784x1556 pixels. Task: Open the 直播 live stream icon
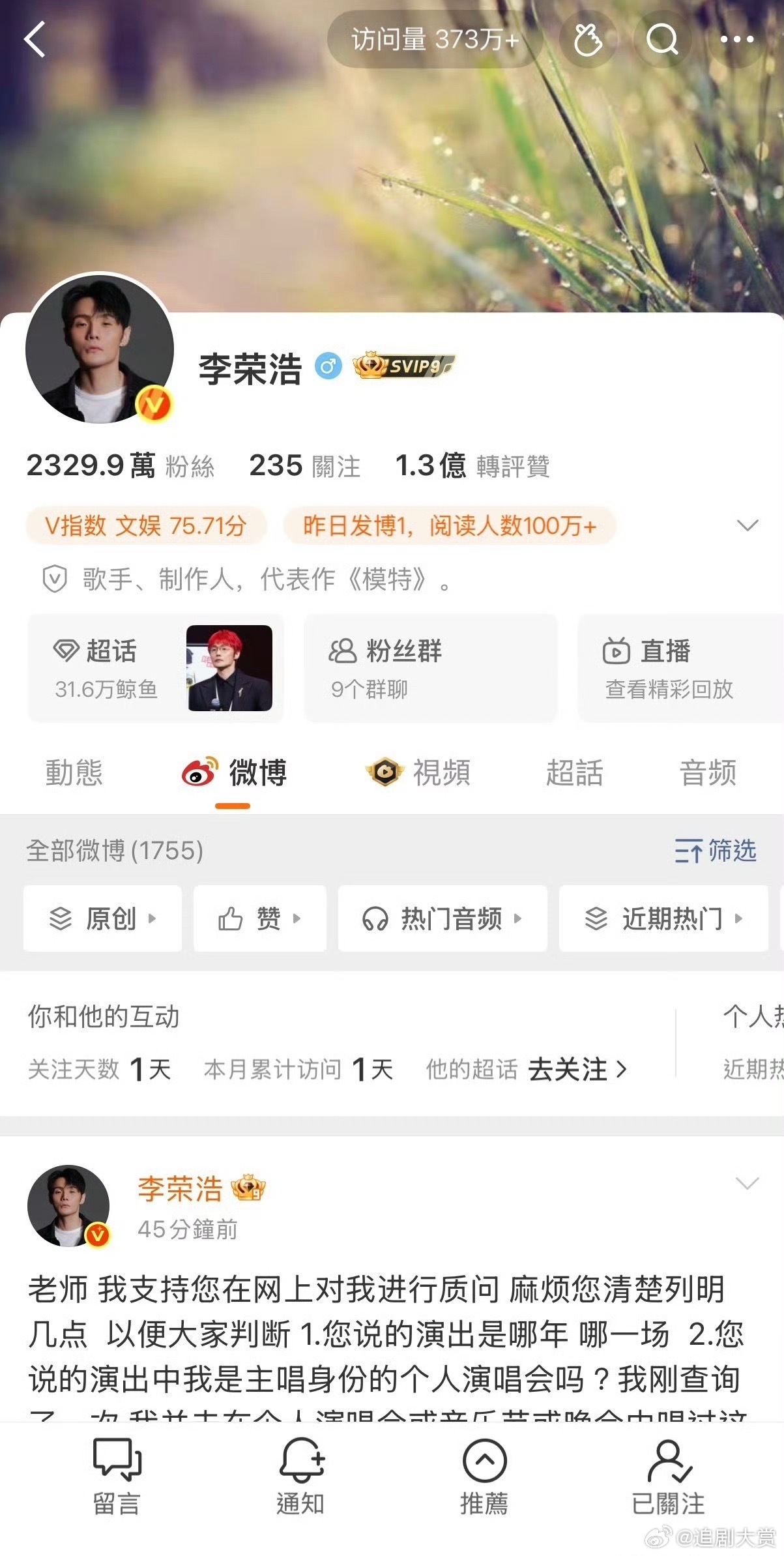(x=615, y=651)
